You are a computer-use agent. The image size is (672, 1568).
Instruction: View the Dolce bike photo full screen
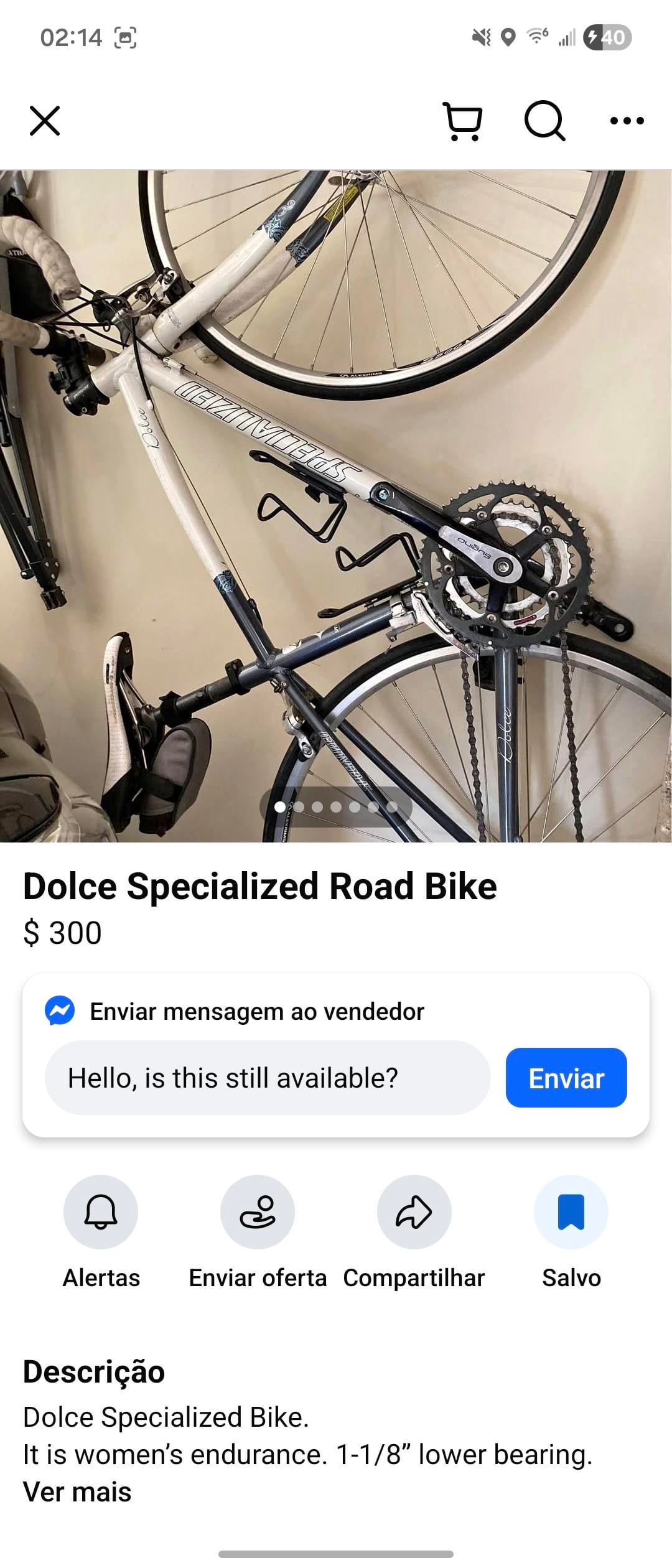(336, 505)
